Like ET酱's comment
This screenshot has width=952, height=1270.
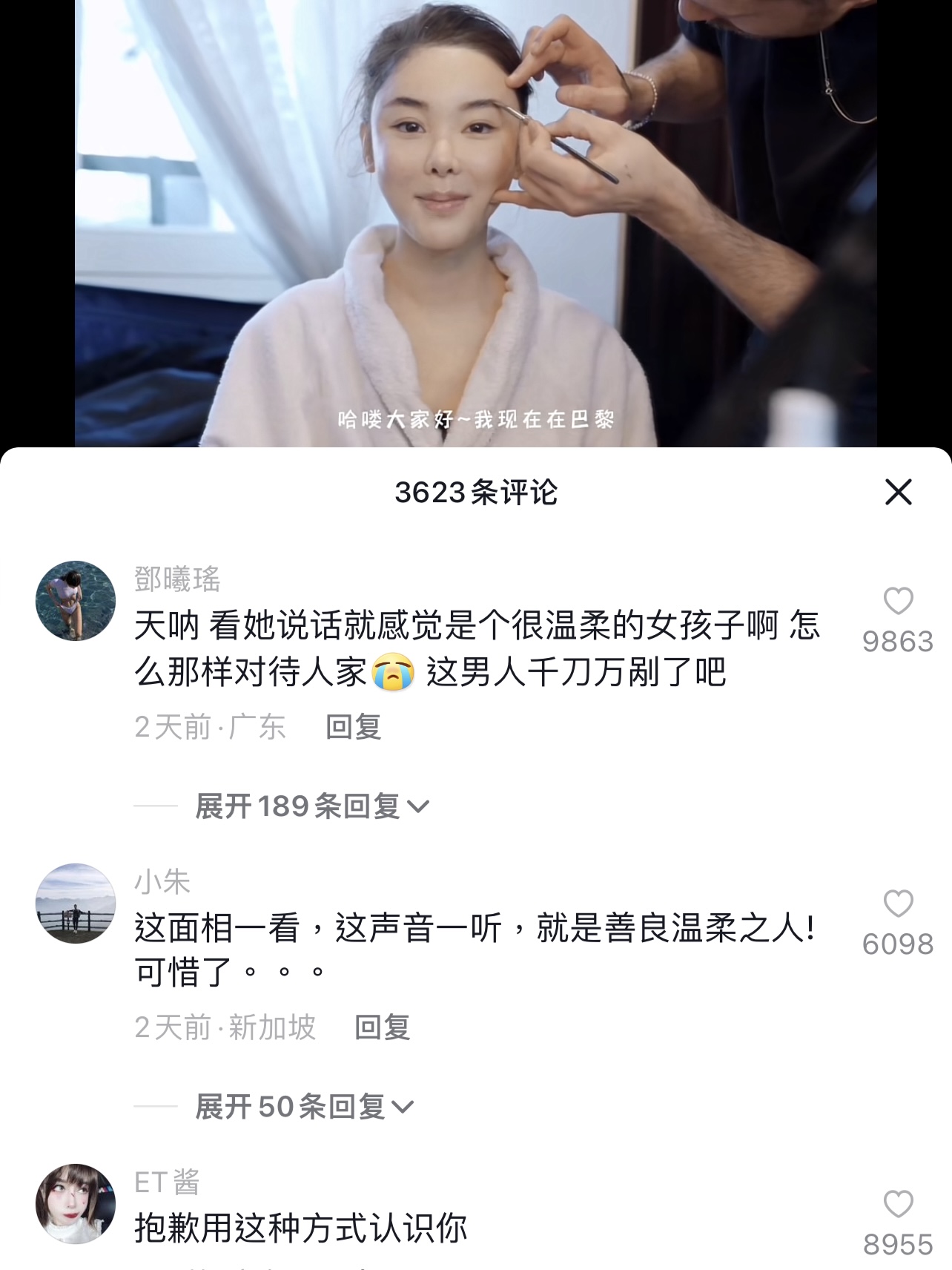[898, 1205]
